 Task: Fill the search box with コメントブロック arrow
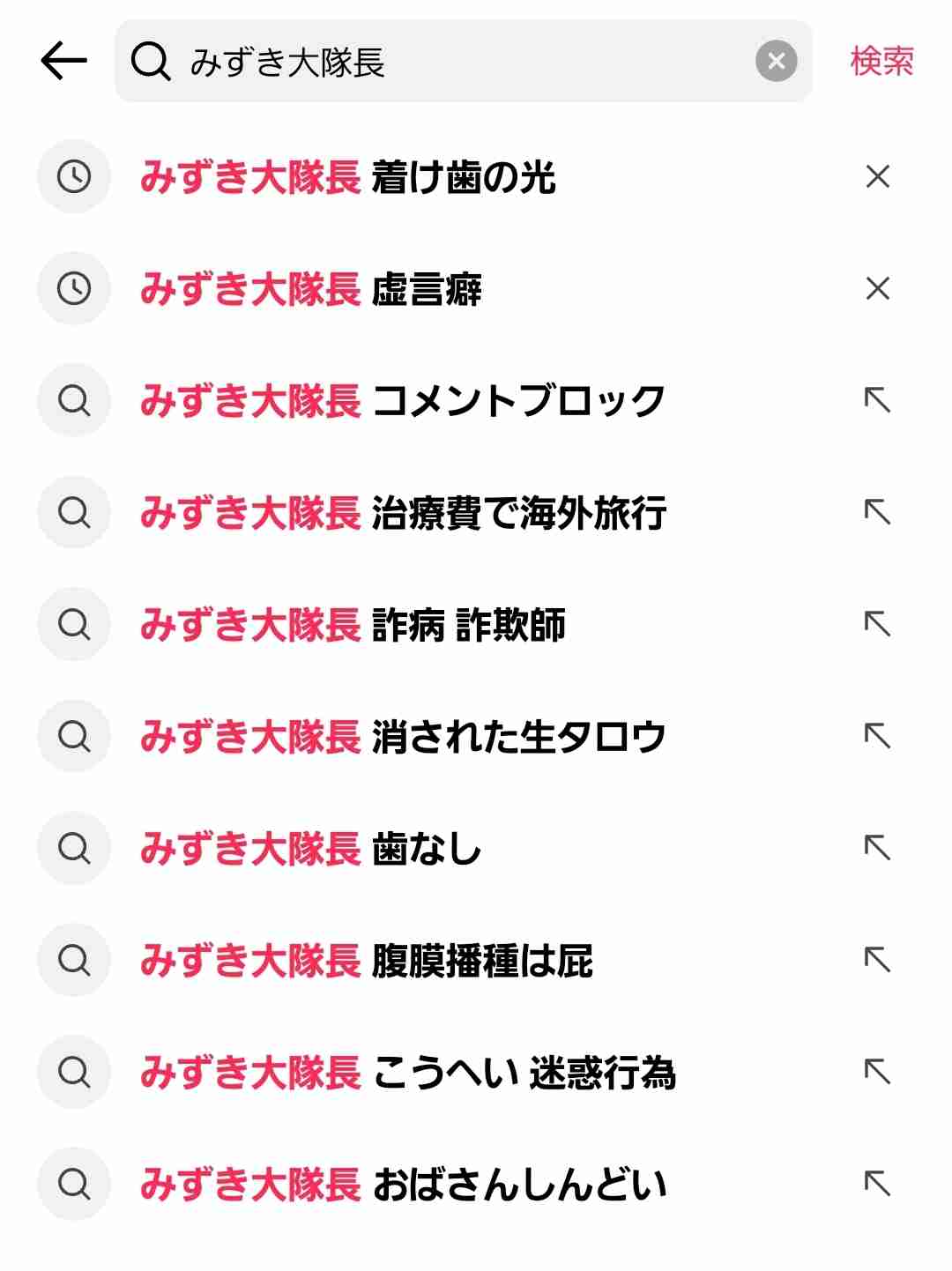click(x=878, y=401)
